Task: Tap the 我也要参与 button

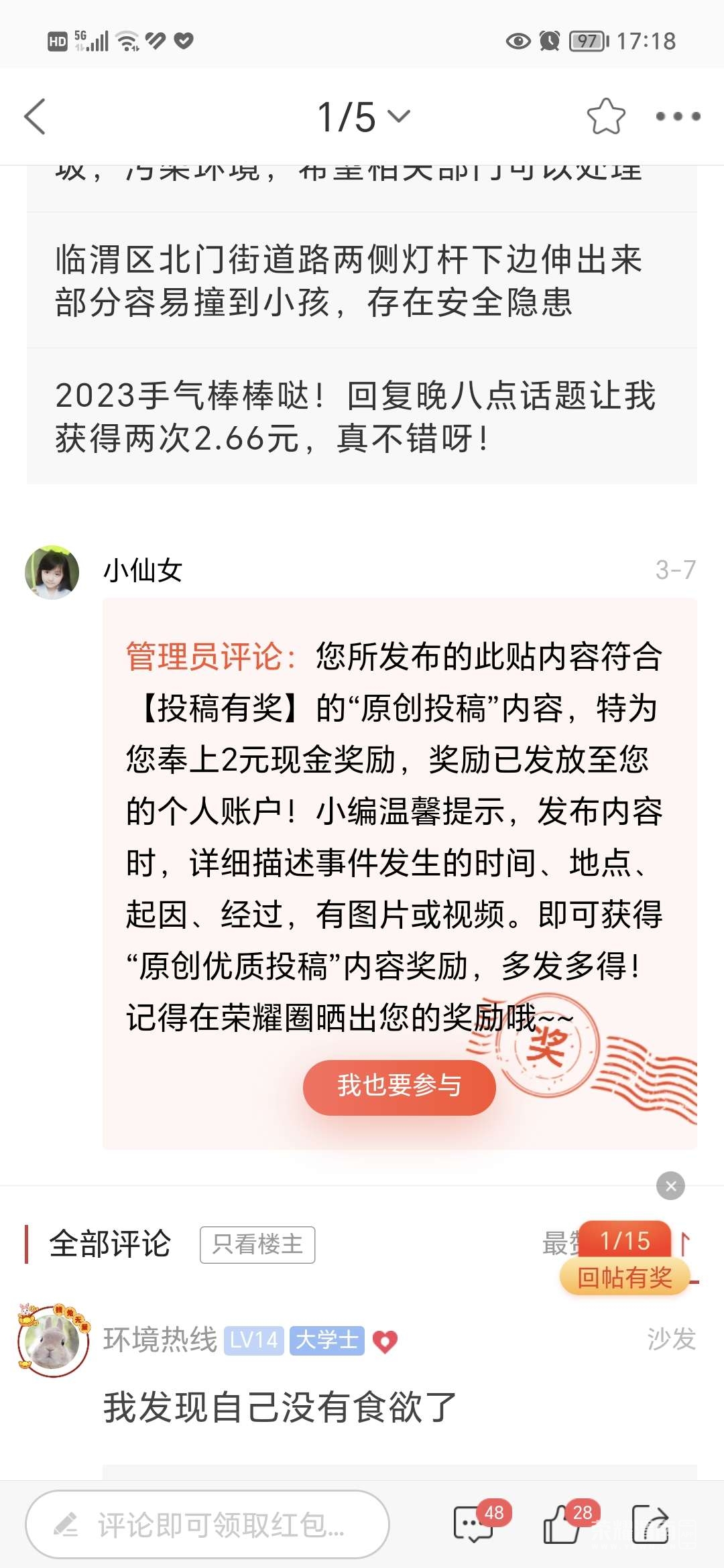Action: (399, 1086)
